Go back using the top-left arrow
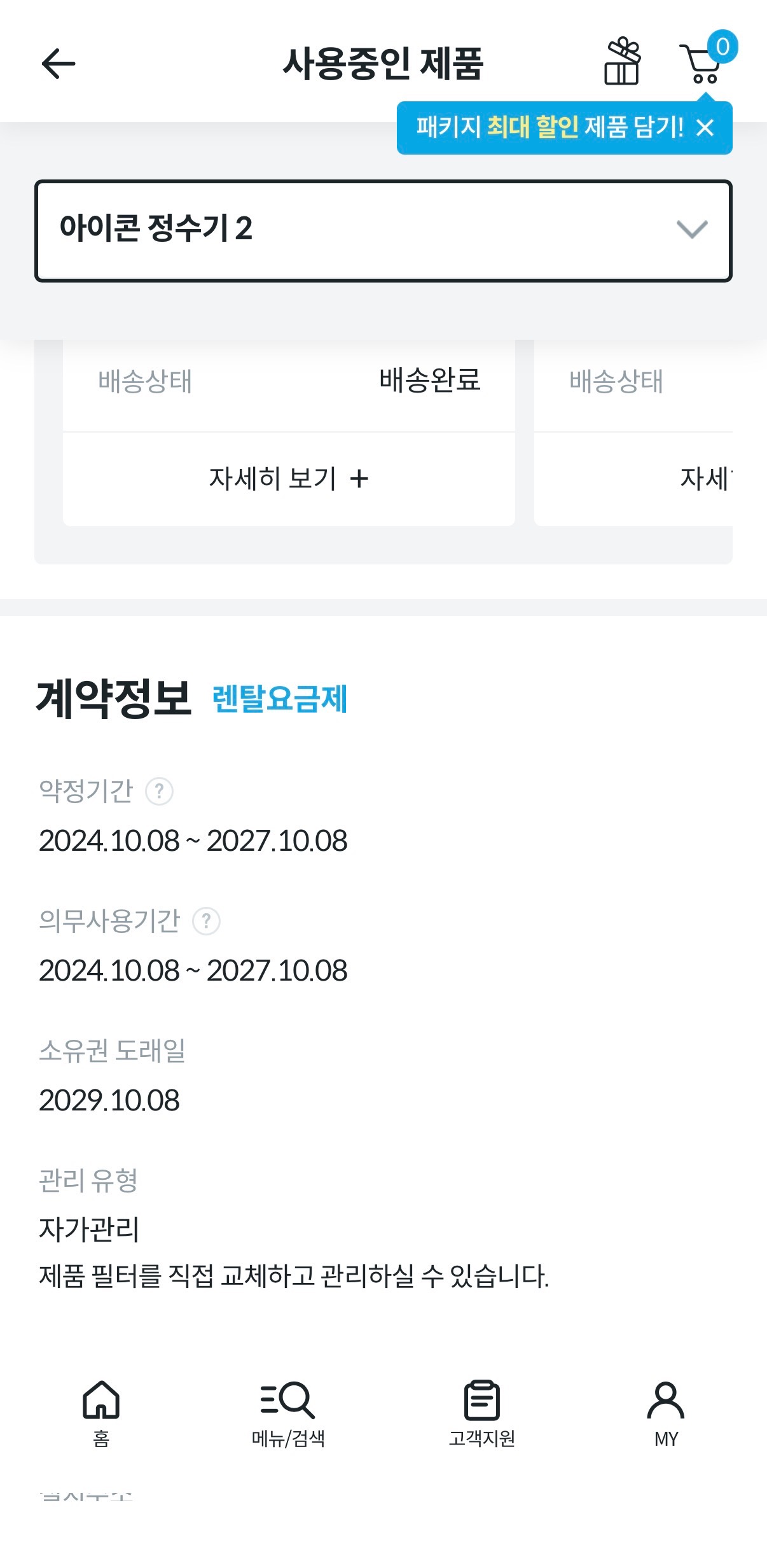Screen dimensions: 767x1568 (59, 64)
